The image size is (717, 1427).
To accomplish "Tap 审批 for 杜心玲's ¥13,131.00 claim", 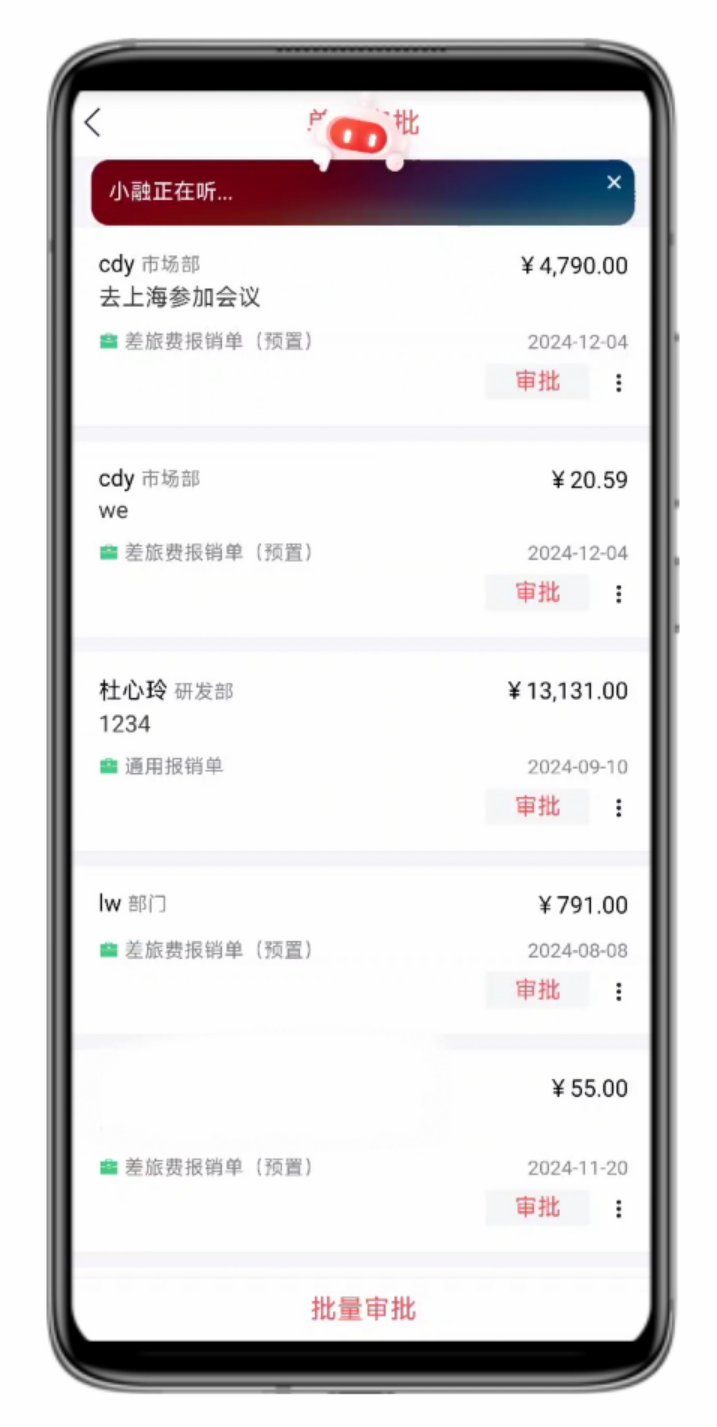I will pos(537,806).
